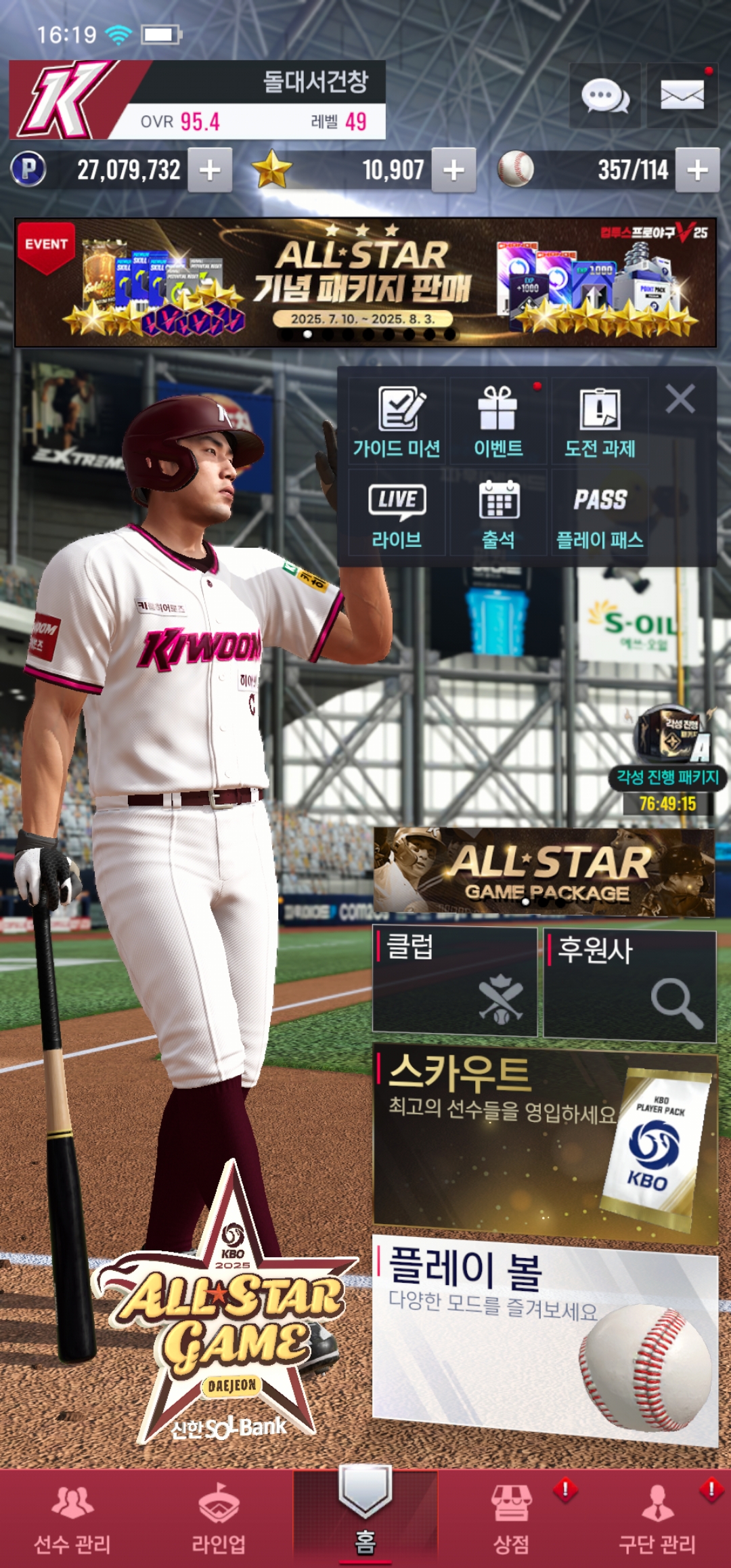Open the 이벤트 gift menu
Image resolution: width=731 pixels, height=1568 pixels.
[498, 421]
